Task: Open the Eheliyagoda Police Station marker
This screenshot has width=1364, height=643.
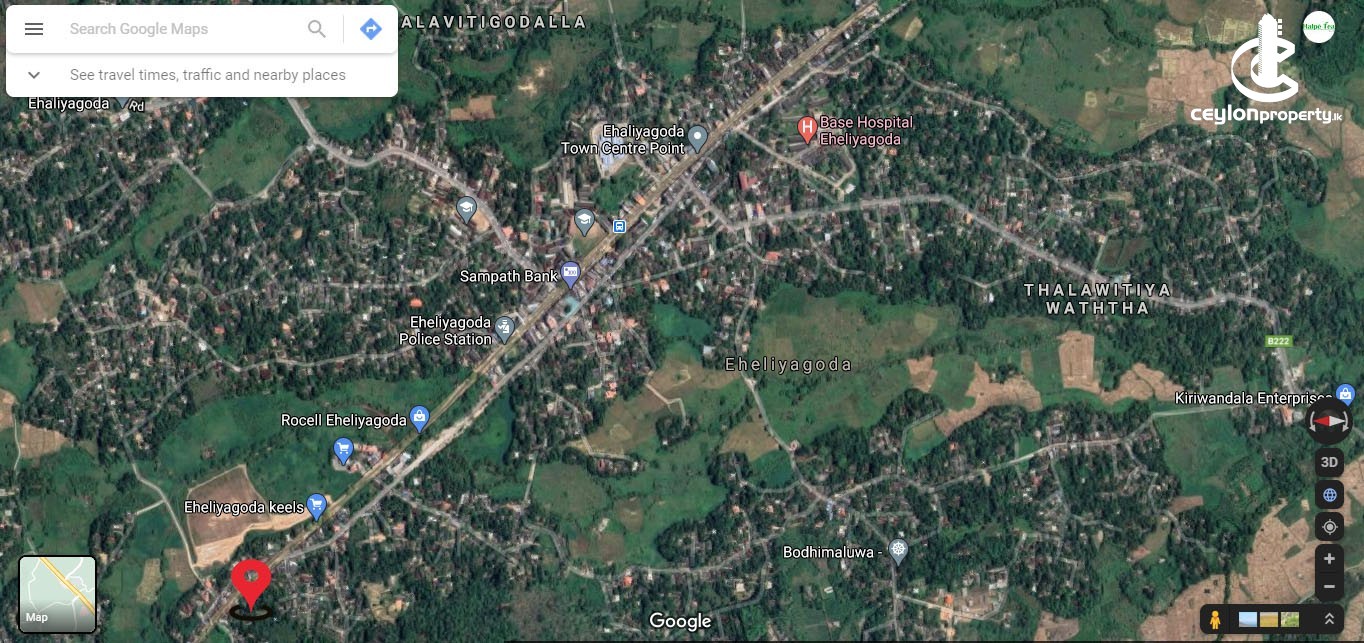Action: pos(505,327)
